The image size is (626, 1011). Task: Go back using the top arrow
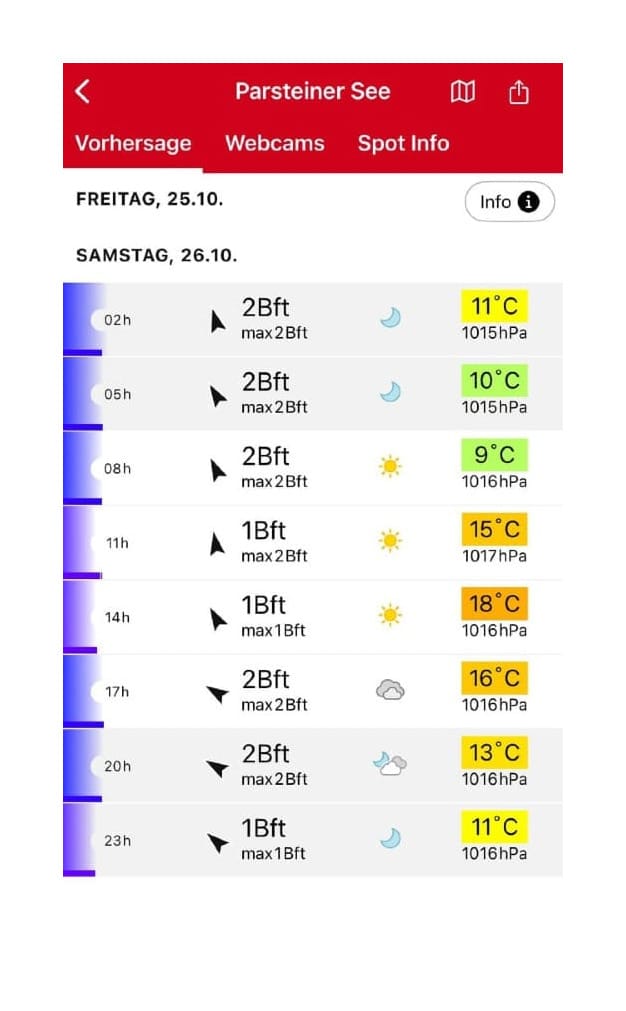click(x=83, y=92)
